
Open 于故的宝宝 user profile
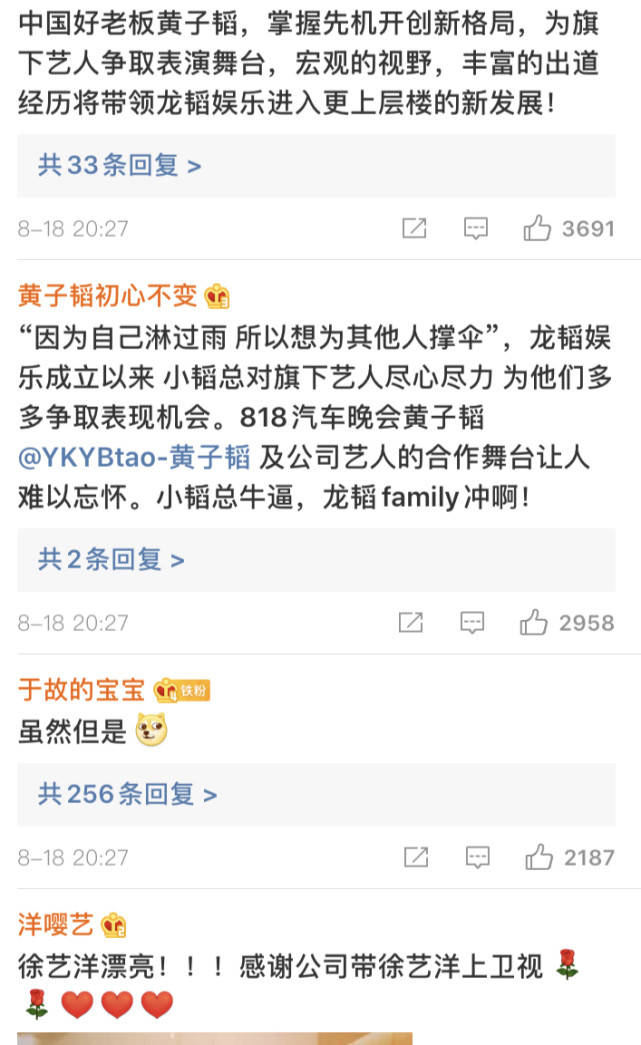tap(81, 690)
